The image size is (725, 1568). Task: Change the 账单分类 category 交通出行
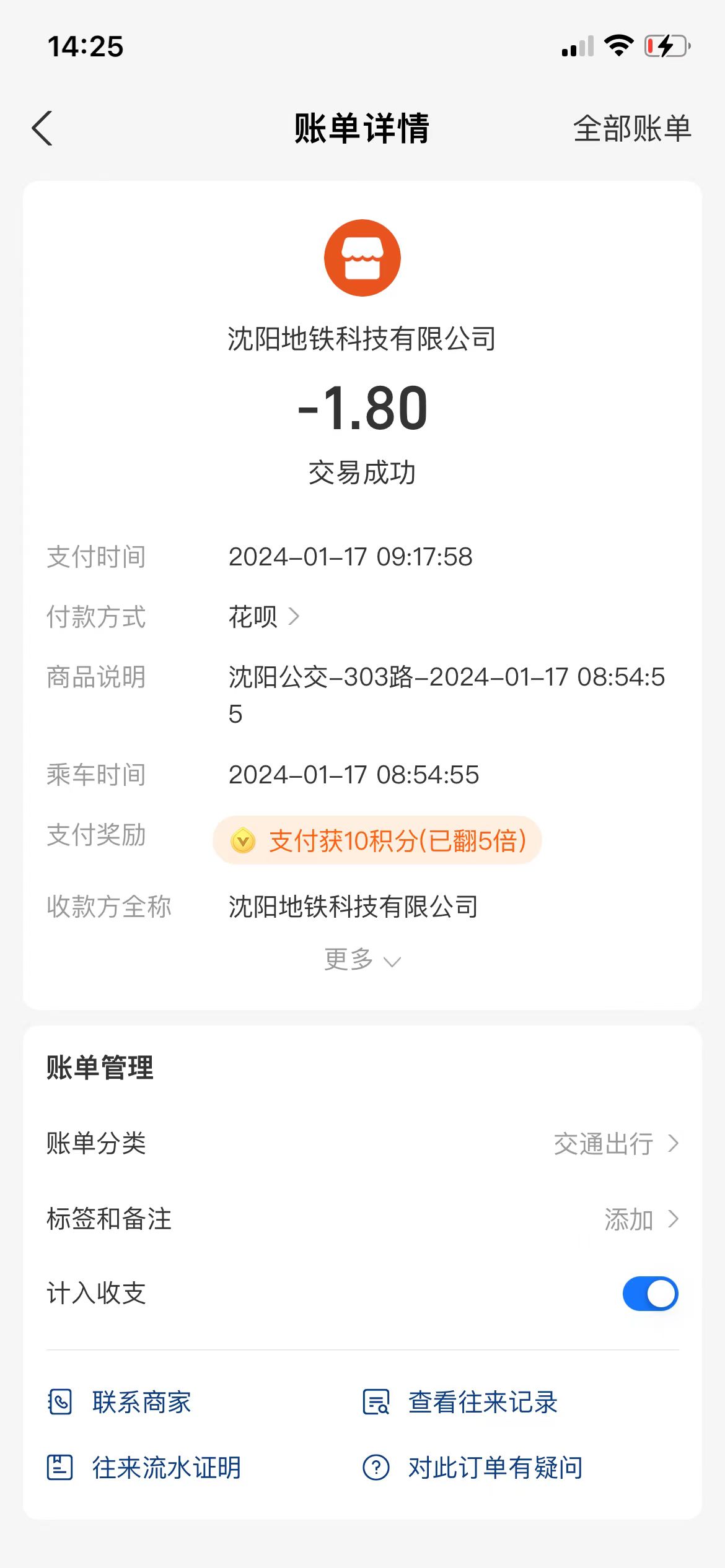tap(615, 1144)
